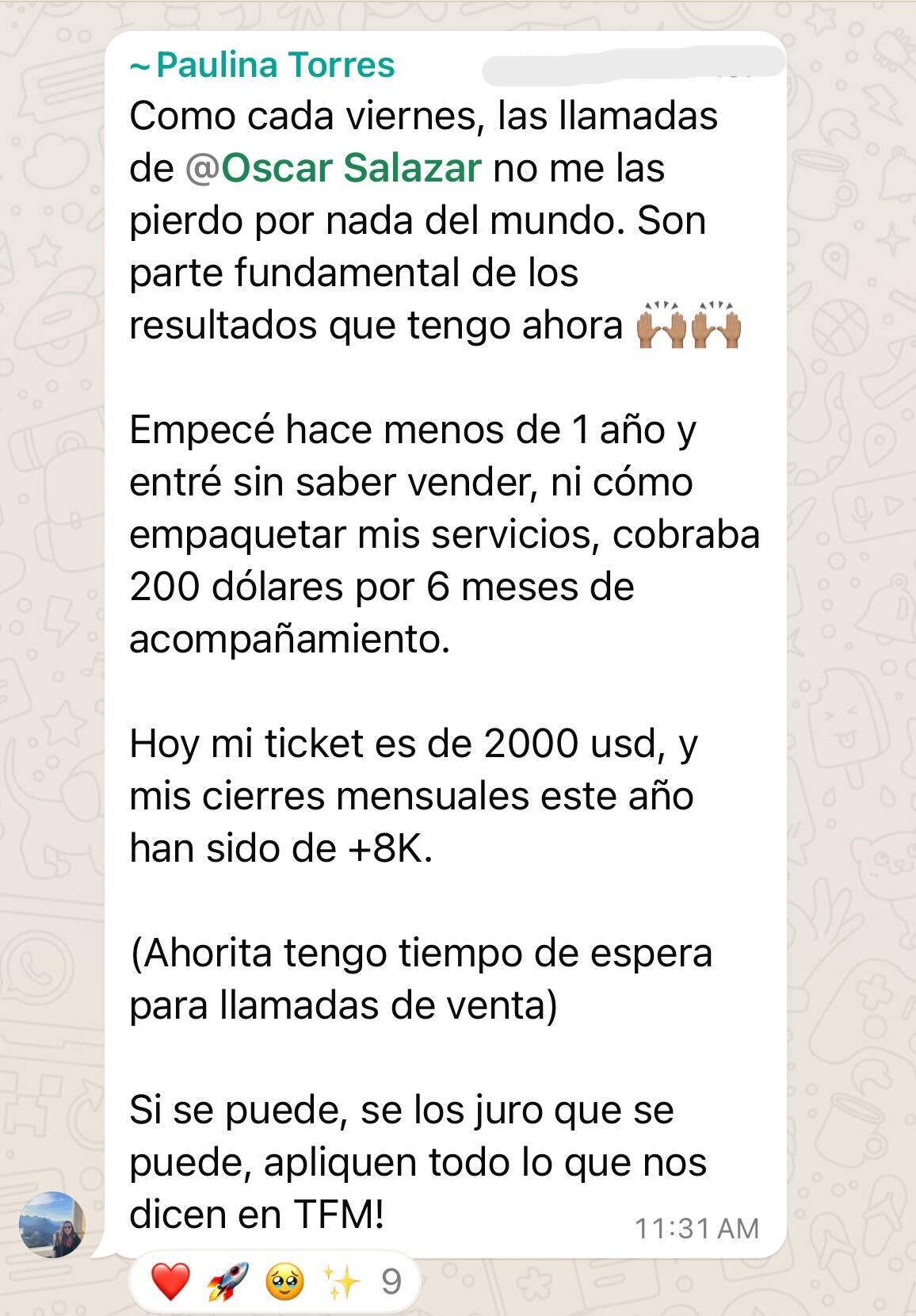View the message's emoji reactions
This screenshot has width=916, height=1316.
[275, 1281]
